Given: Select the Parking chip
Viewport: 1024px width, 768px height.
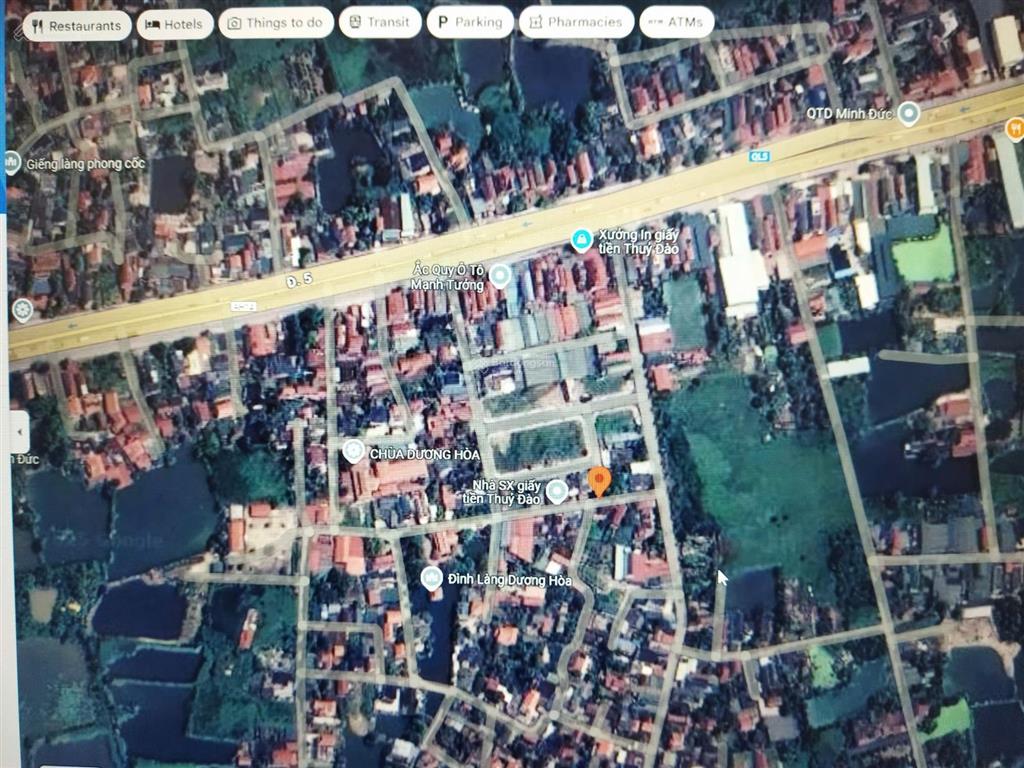Looking at the screenshot, I should pyautogui.click(x=470, y=22).
